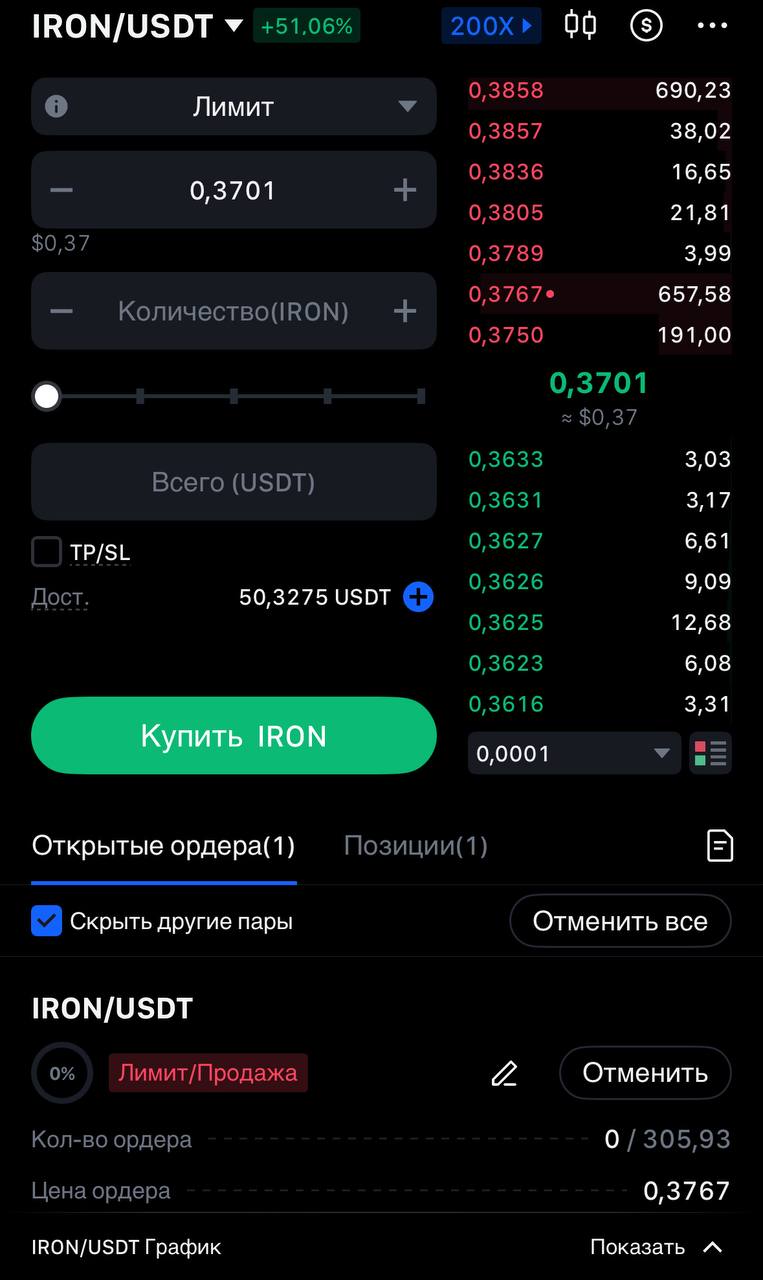Open the 200X leverage option
Image resolution: width=763 pixels, height=1280 pixels.
pyautogui.click(x=490, y=26)
